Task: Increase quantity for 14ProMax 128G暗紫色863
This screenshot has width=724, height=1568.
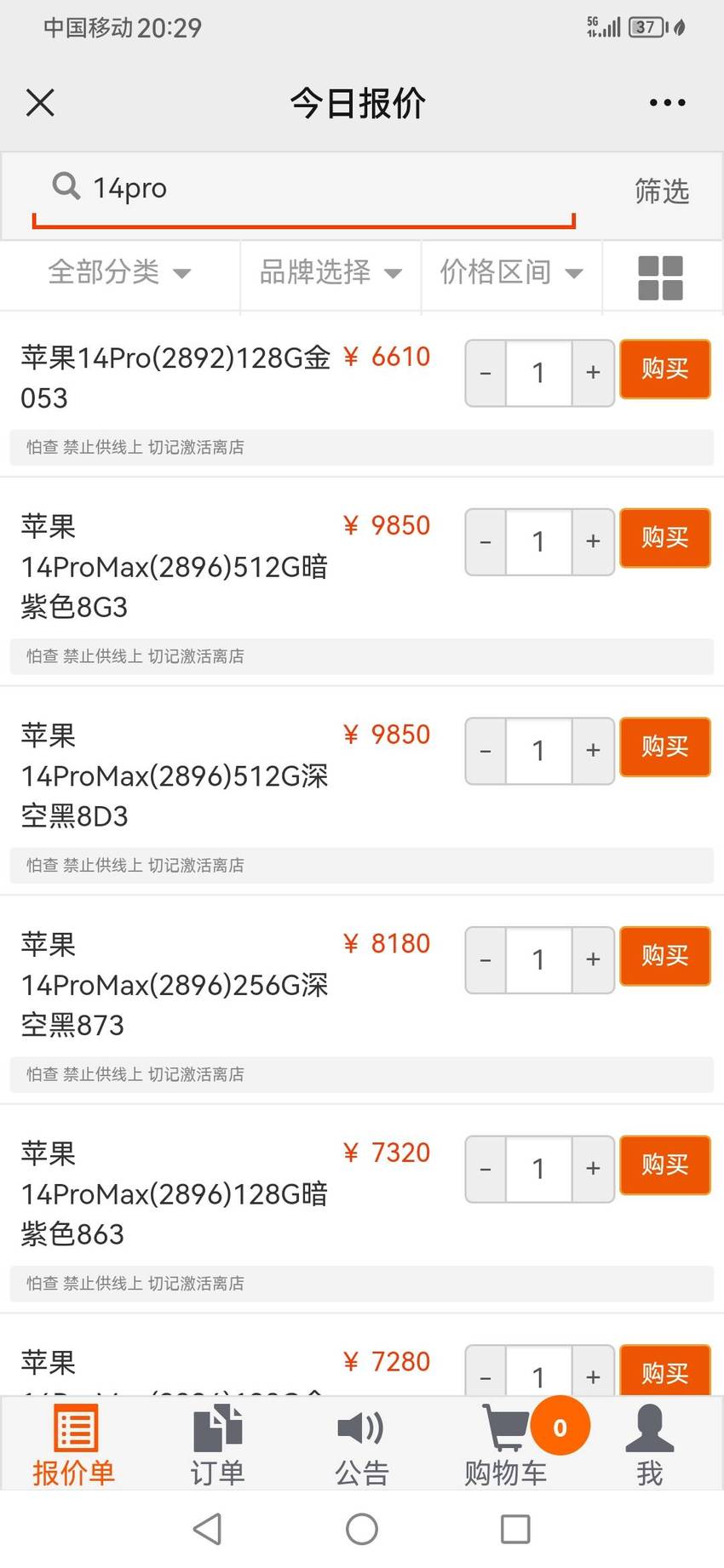Action: [593, 1169]
